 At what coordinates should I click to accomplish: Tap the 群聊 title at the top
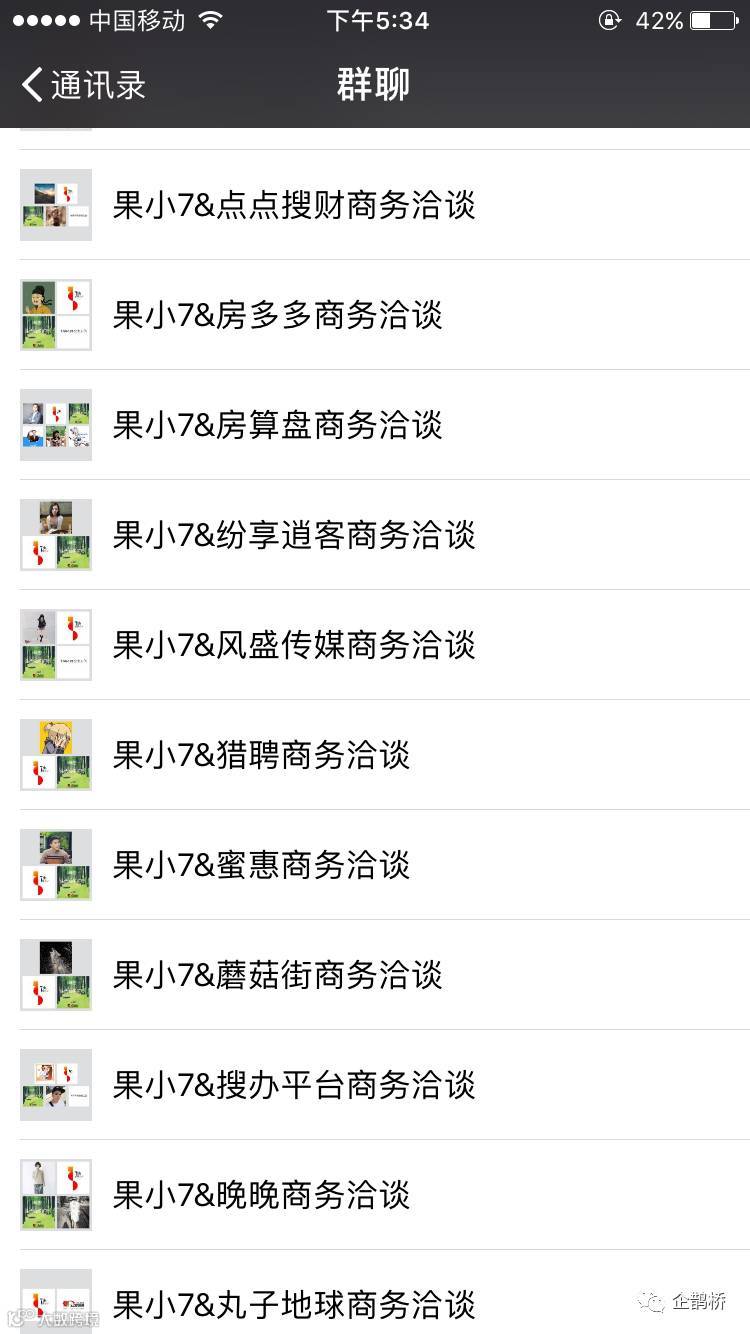(x=374, y=84)
